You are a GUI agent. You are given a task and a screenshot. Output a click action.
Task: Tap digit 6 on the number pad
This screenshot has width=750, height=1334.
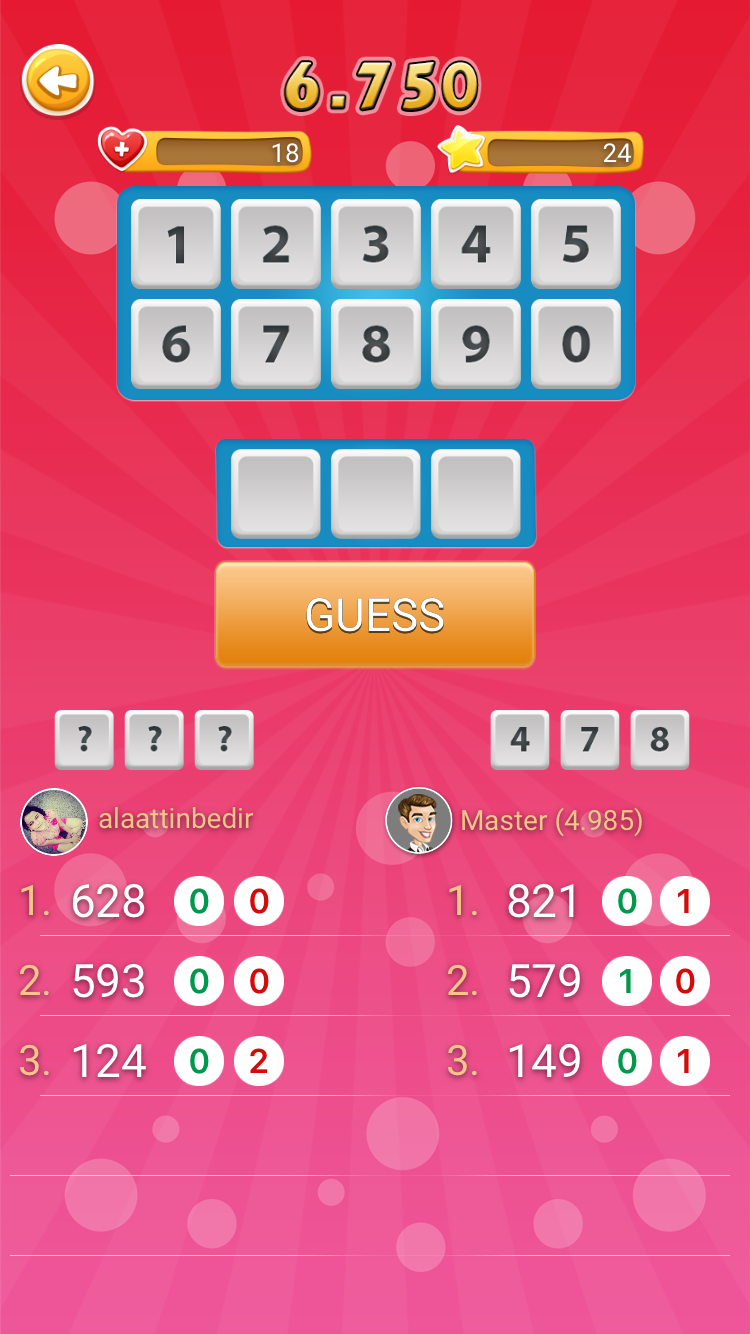pos(176,344)
